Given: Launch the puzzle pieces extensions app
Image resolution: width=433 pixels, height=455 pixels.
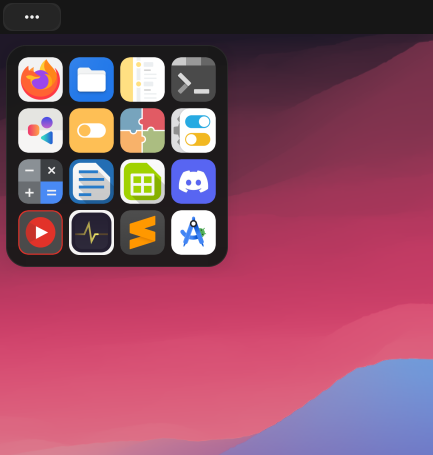Looking at the screenshot, I should (142, 130).
